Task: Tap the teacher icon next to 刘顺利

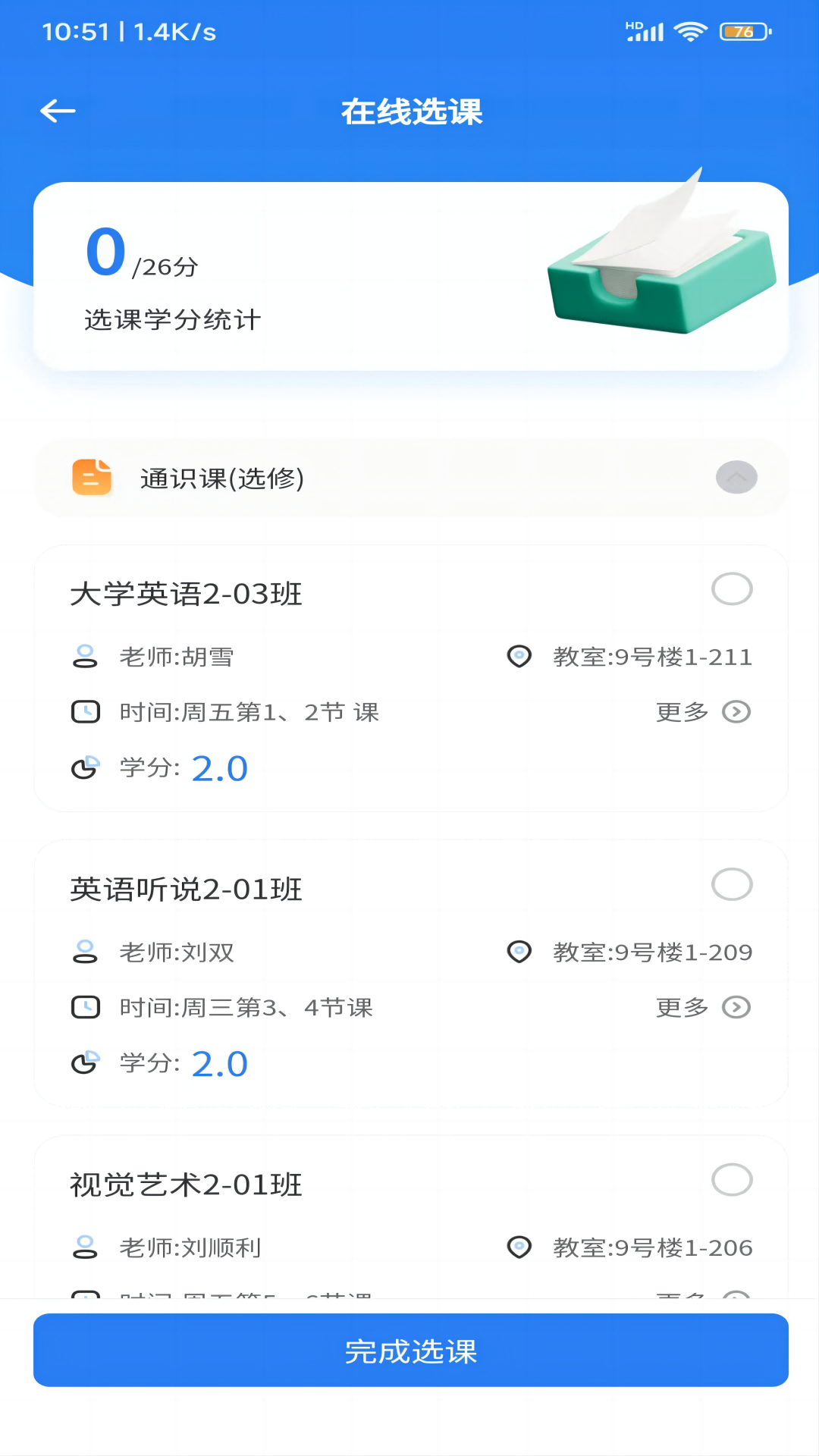Action: 86,1247
